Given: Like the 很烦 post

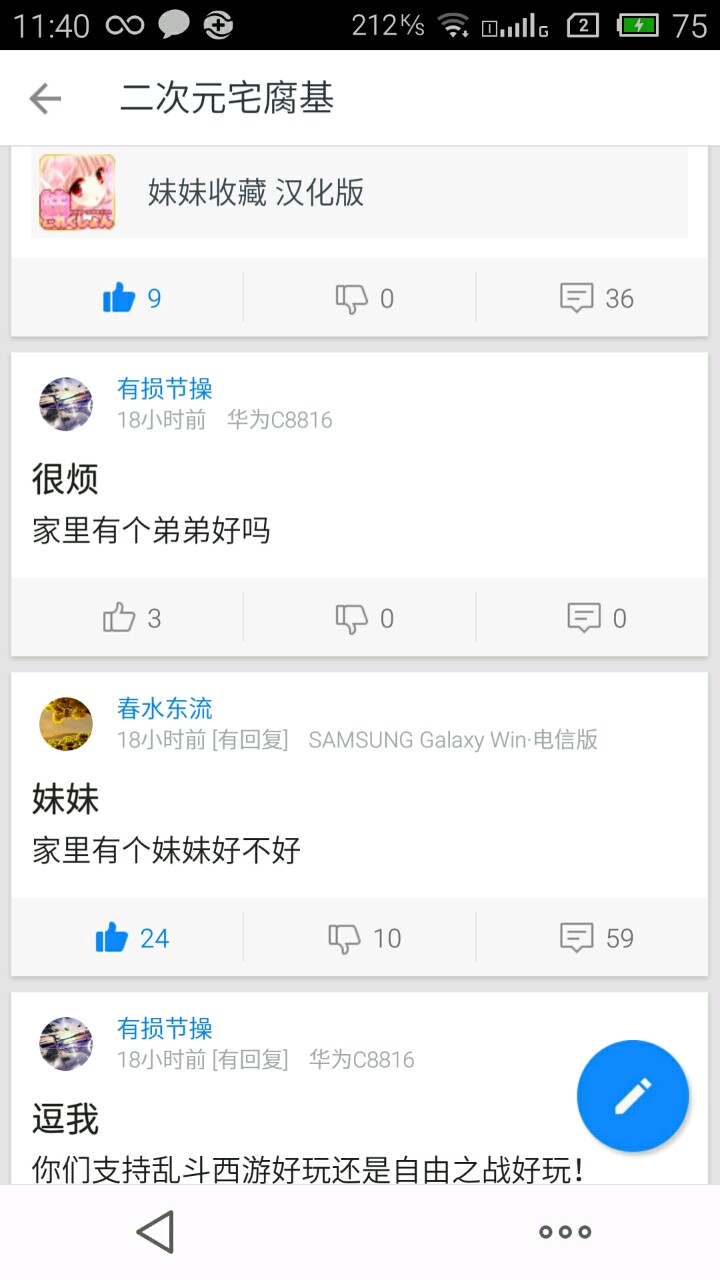Looking at the screenshot, I should click(x=131, y=618).
